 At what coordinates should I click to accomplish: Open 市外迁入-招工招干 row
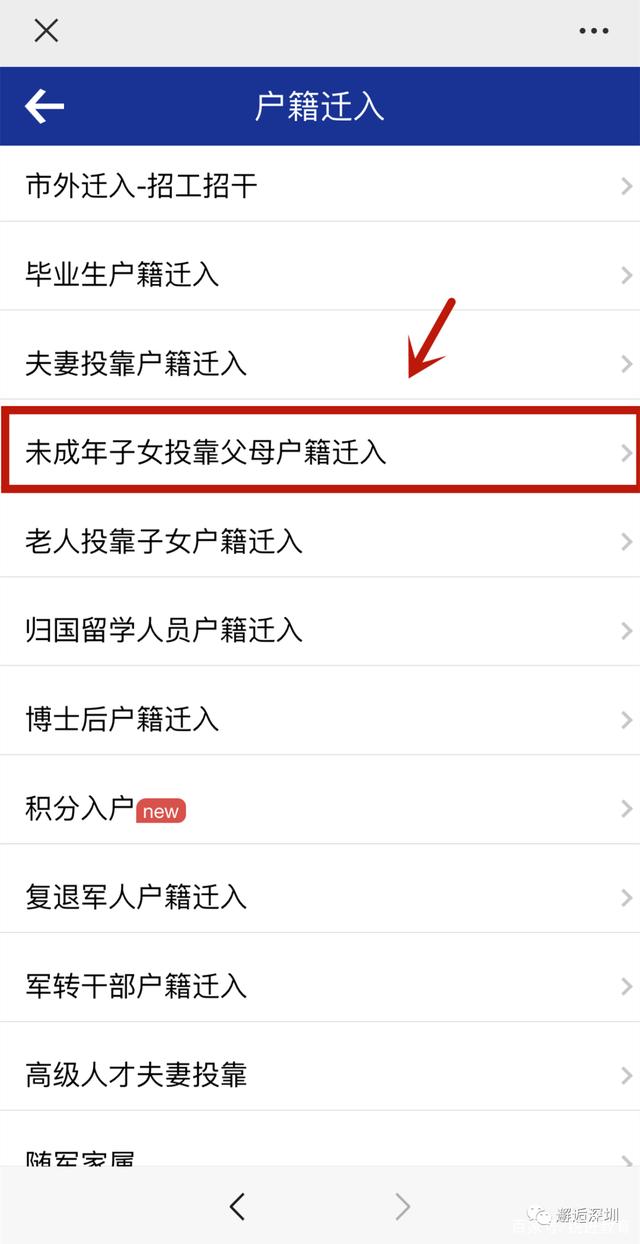tap(320, 185)
